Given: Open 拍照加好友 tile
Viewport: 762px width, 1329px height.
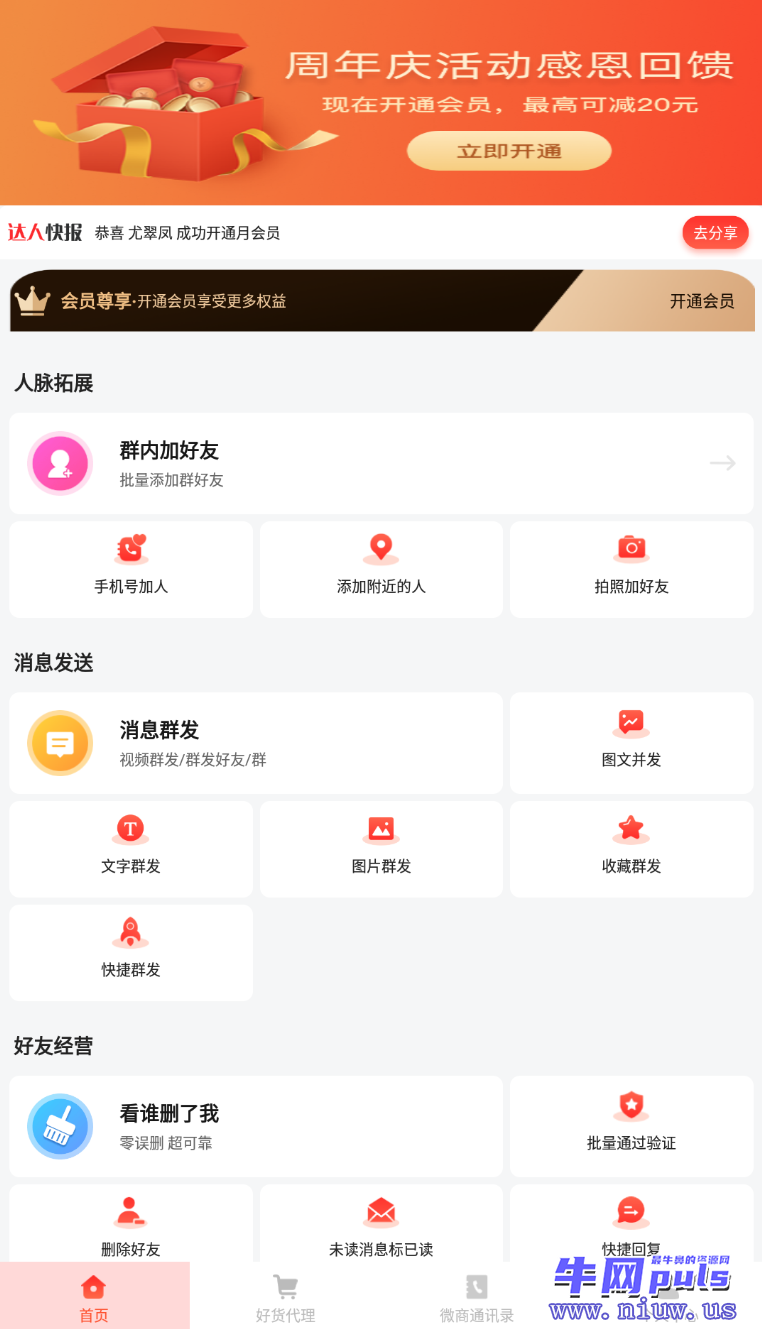Looking at the screenshot, I should click(631, 568).
